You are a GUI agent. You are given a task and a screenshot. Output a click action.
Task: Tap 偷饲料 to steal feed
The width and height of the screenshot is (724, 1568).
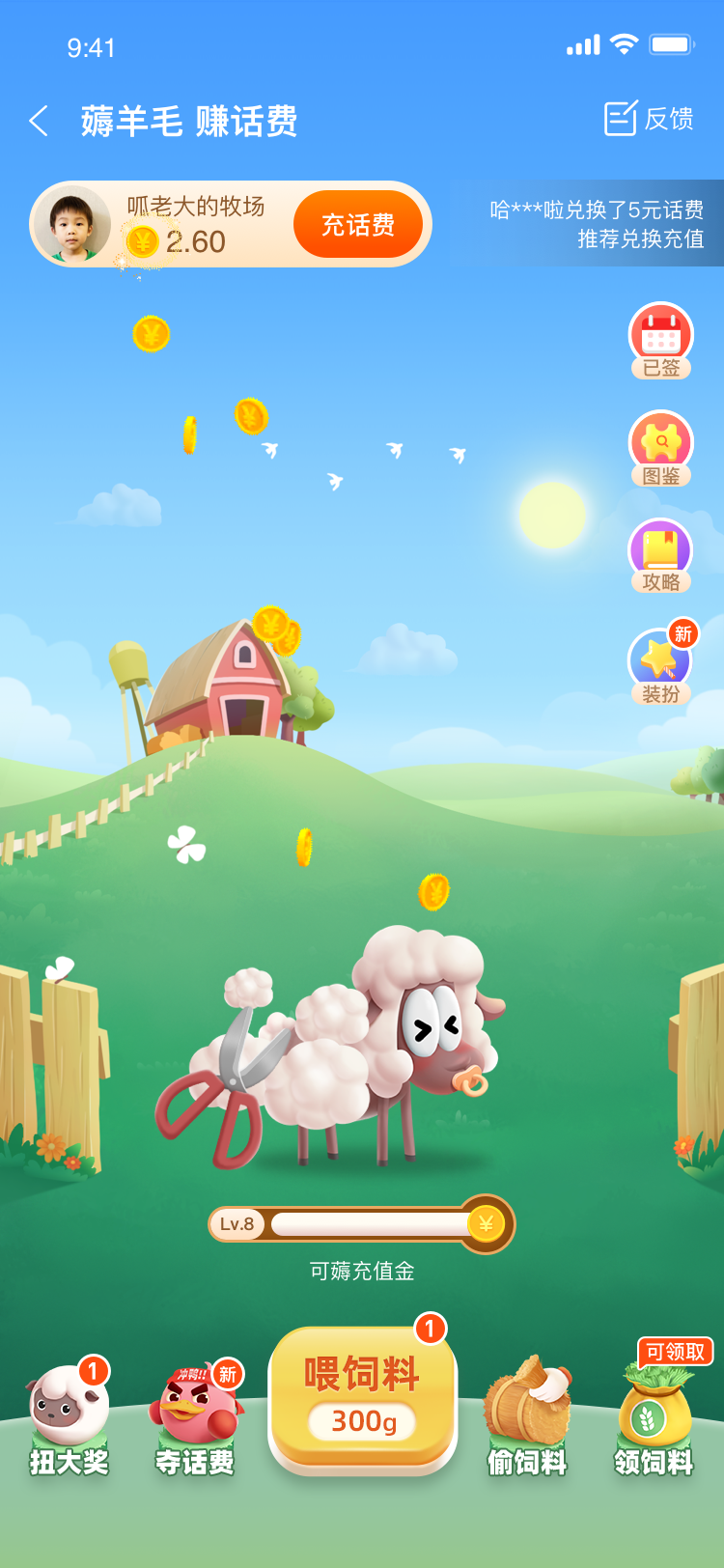tap(526, 1417)
